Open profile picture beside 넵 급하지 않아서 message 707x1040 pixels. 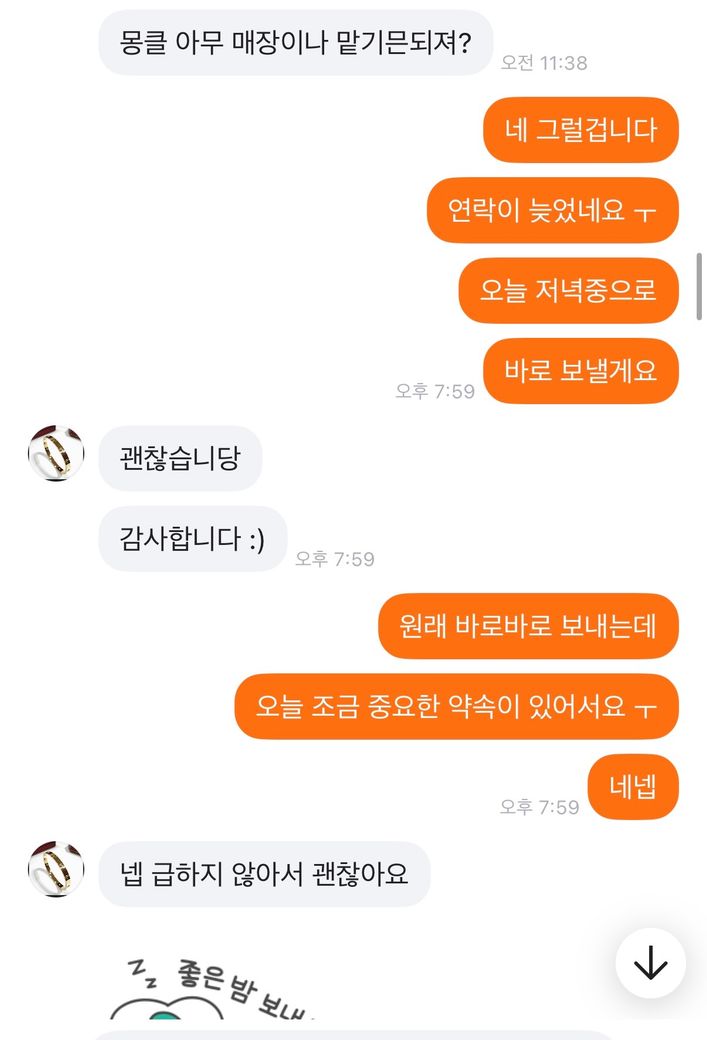click(x=55, y=869)
